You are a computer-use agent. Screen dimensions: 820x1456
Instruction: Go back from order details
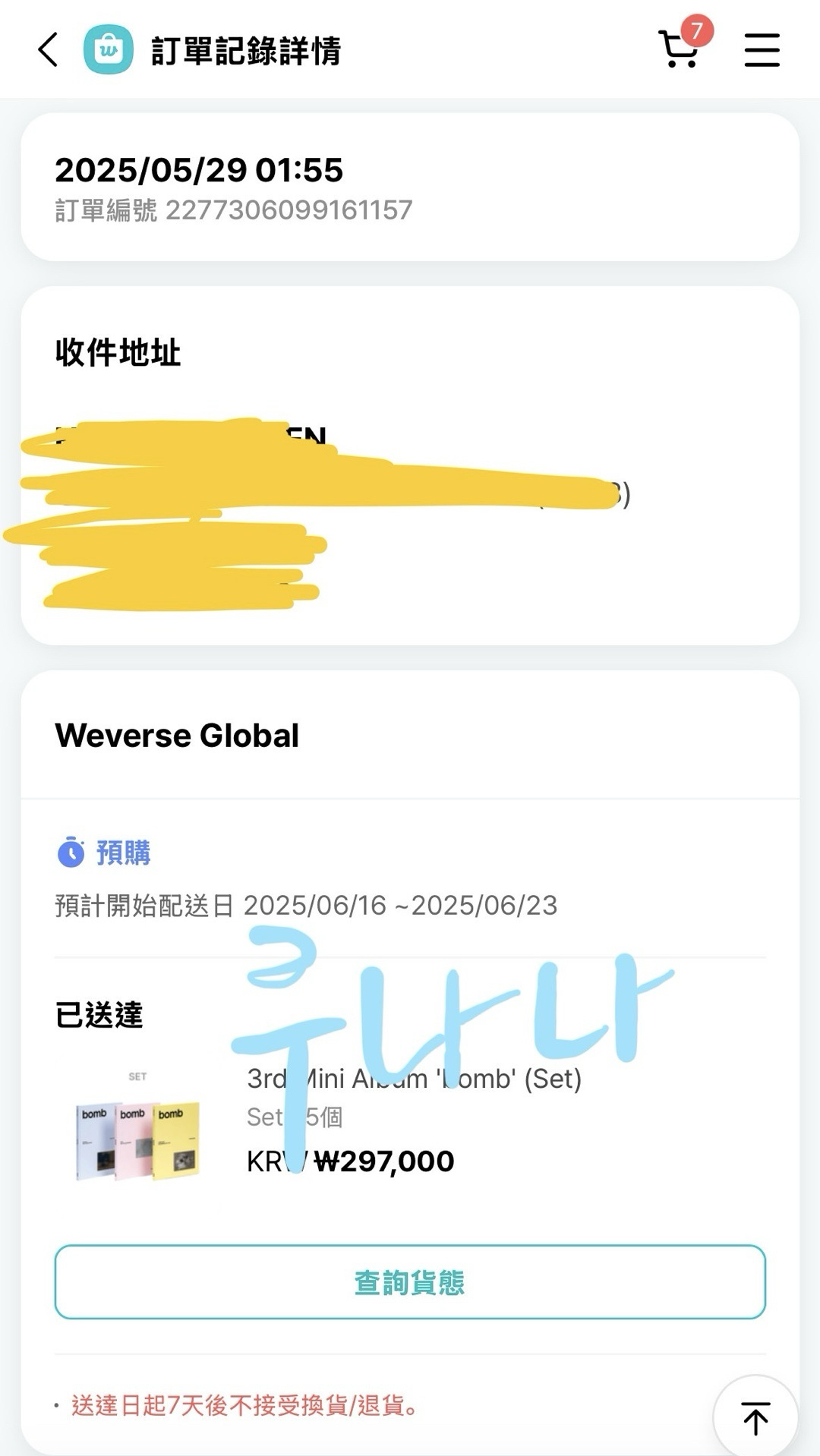(48, 50)
